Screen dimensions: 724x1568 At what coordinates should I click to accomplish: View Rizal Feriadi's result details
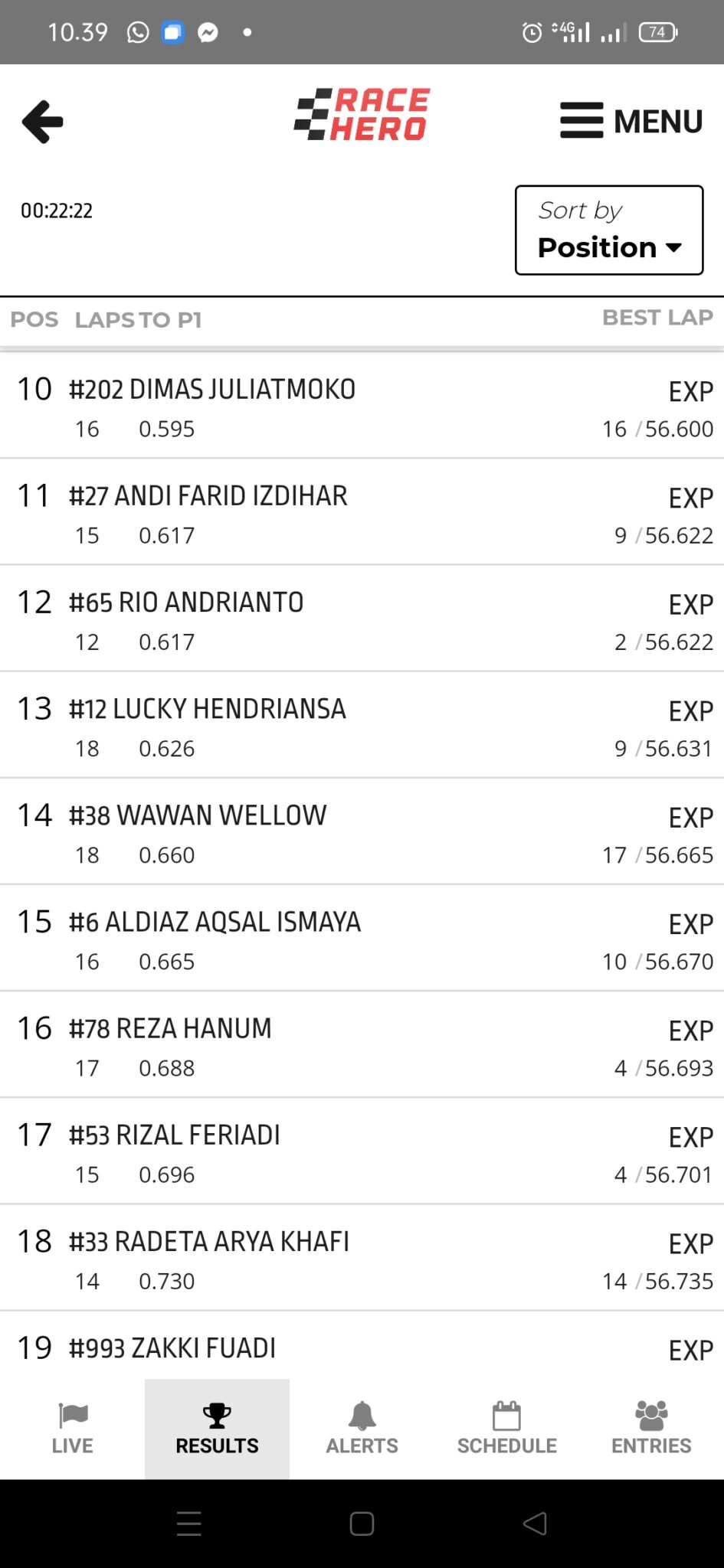click(362, 1151)
